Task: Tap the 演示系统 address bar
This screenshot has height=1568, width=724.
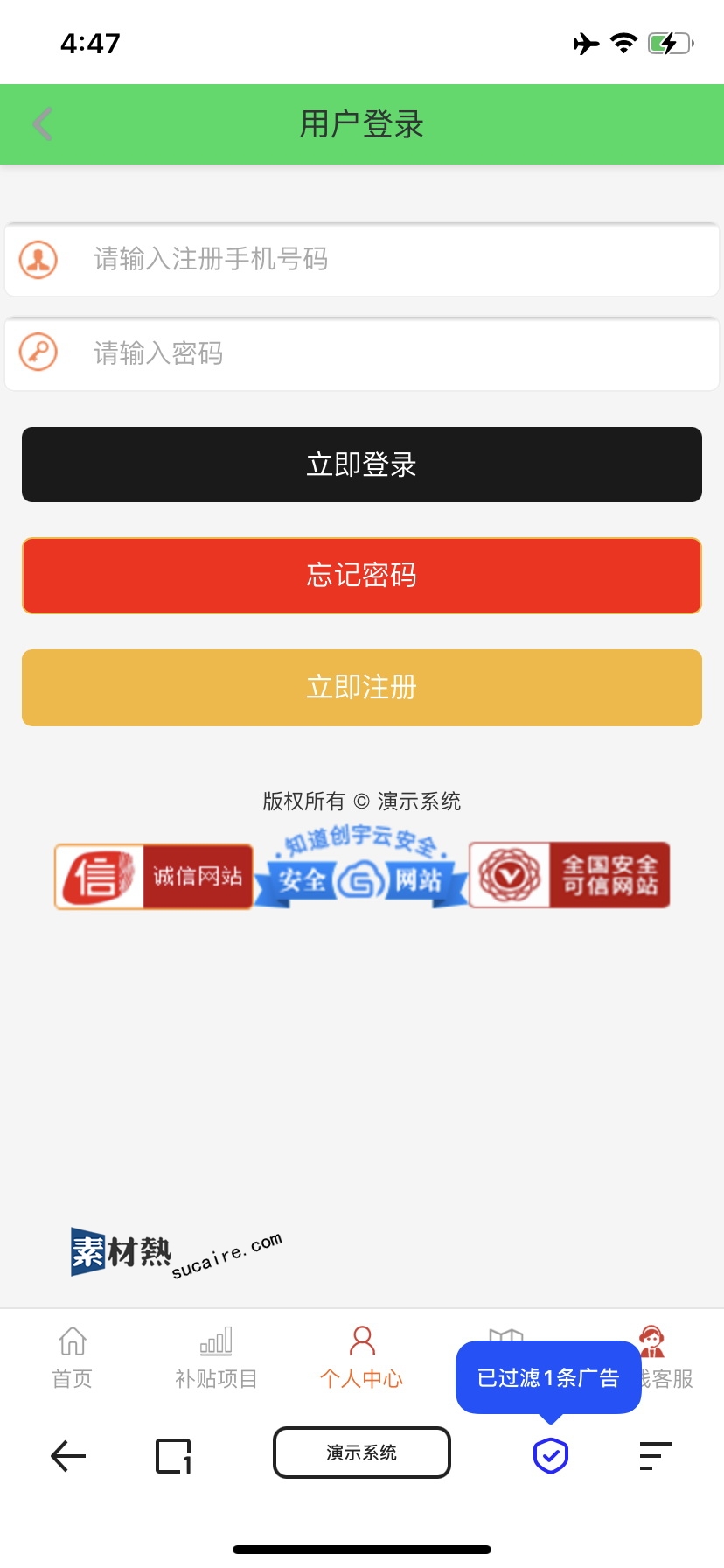Action: 362,1452
